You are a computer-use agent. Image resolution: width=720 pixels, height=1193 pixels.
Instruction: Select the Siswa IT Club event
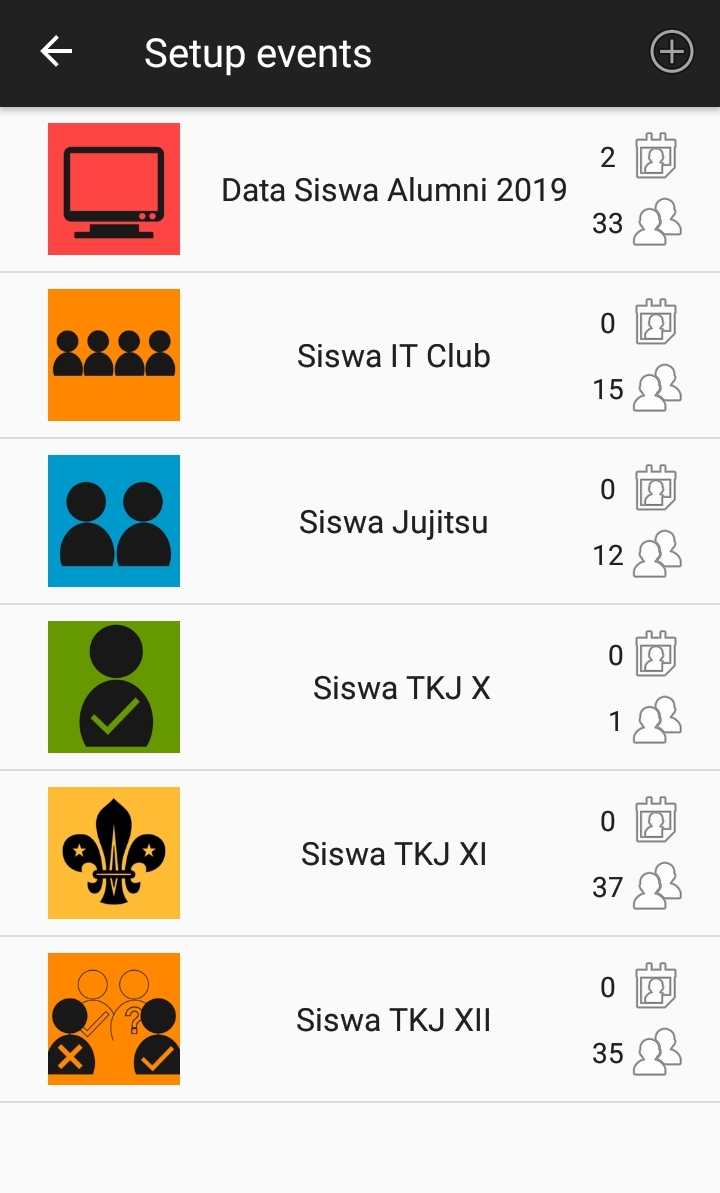pos(394,356)
